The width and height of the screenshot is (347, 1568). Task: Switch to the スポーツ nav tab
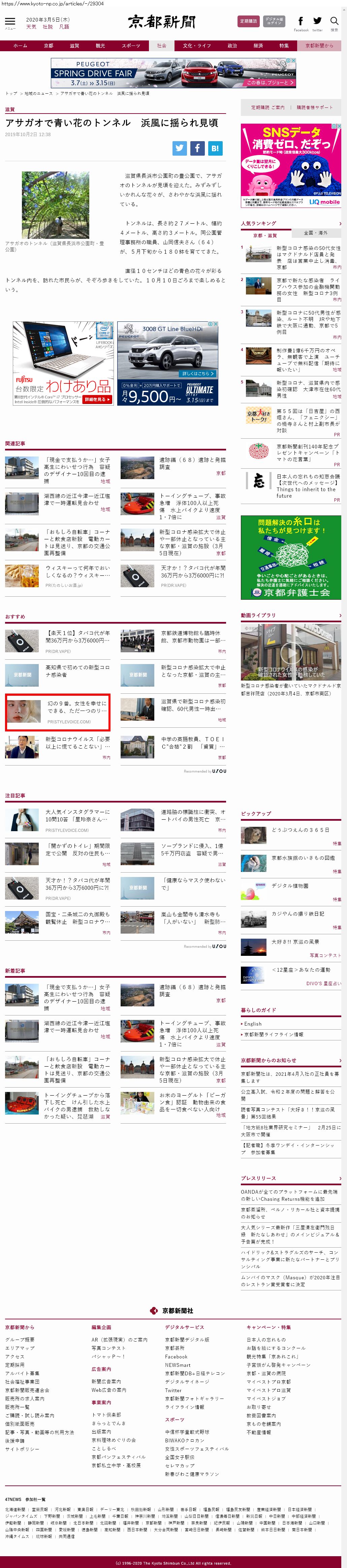130,46
